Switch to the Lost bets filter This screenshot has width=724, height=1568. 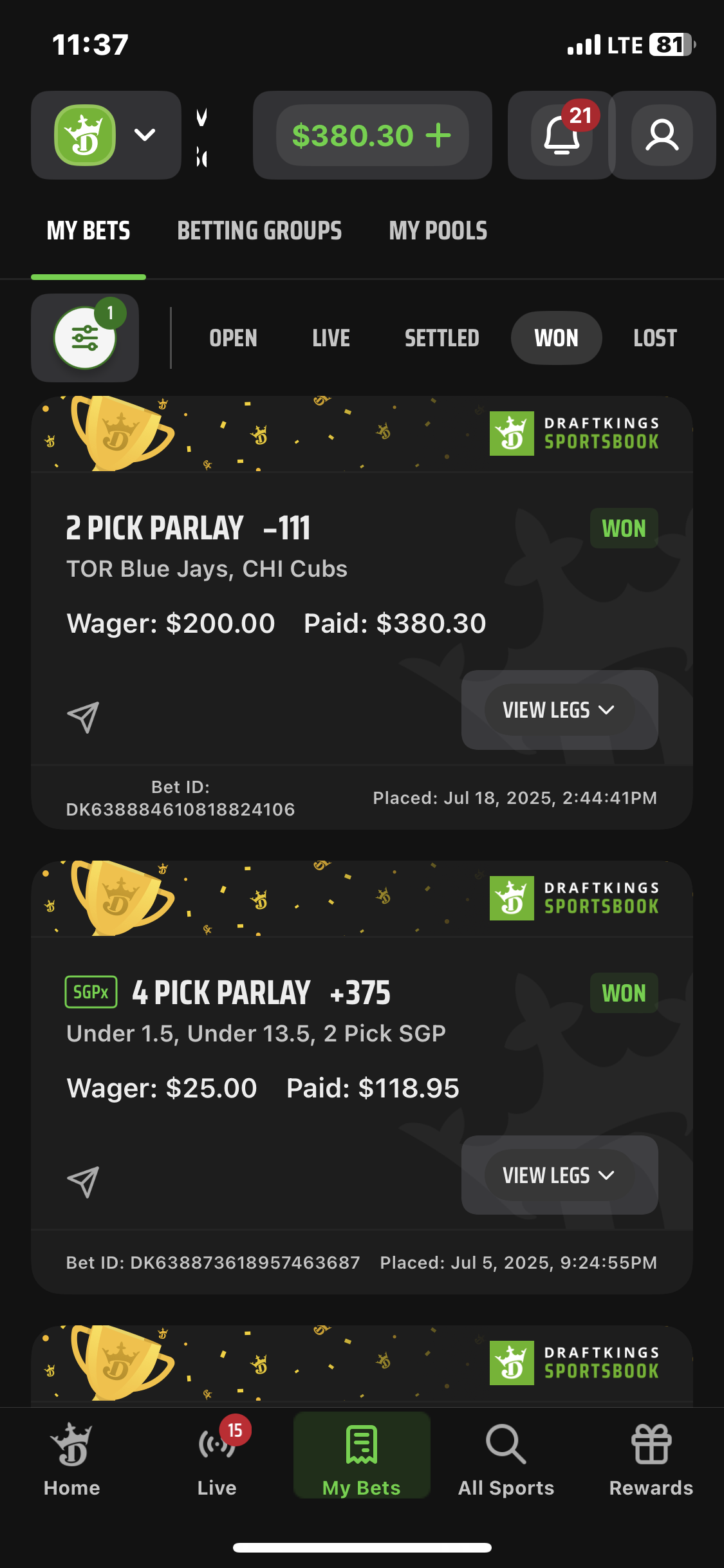pyautogui.click(x=654, y=338)
